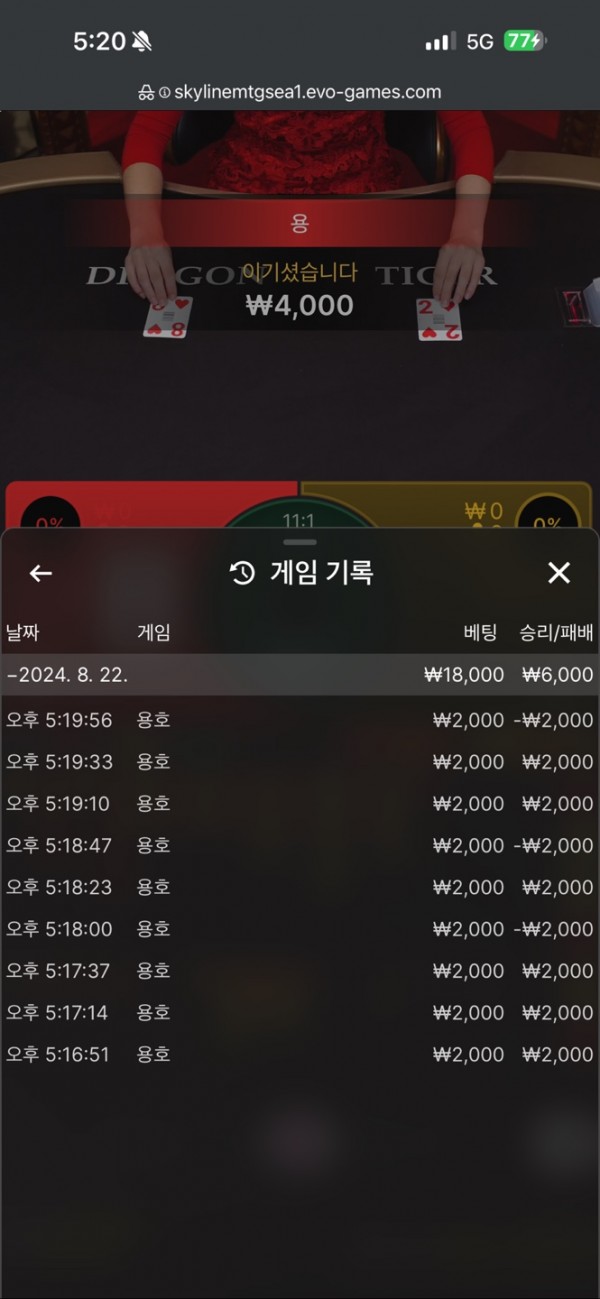The width and height of the screenshot is (600, 1299).
Task: Open the 오후 5:19:10 용호 game record
Action: click(x=300, y=804)
